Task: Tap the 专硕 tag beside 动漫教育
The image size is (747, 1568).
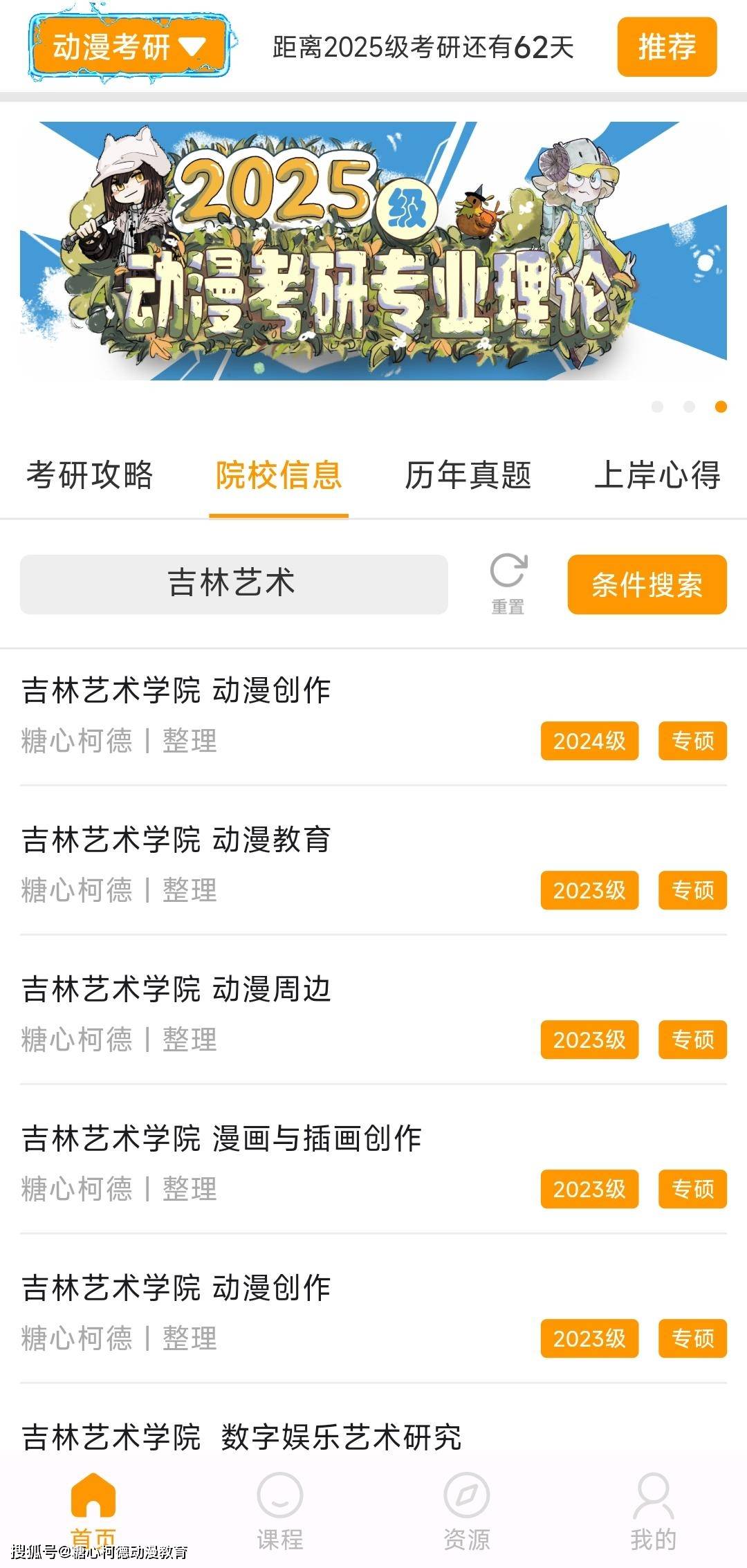Action: point(692,892)
